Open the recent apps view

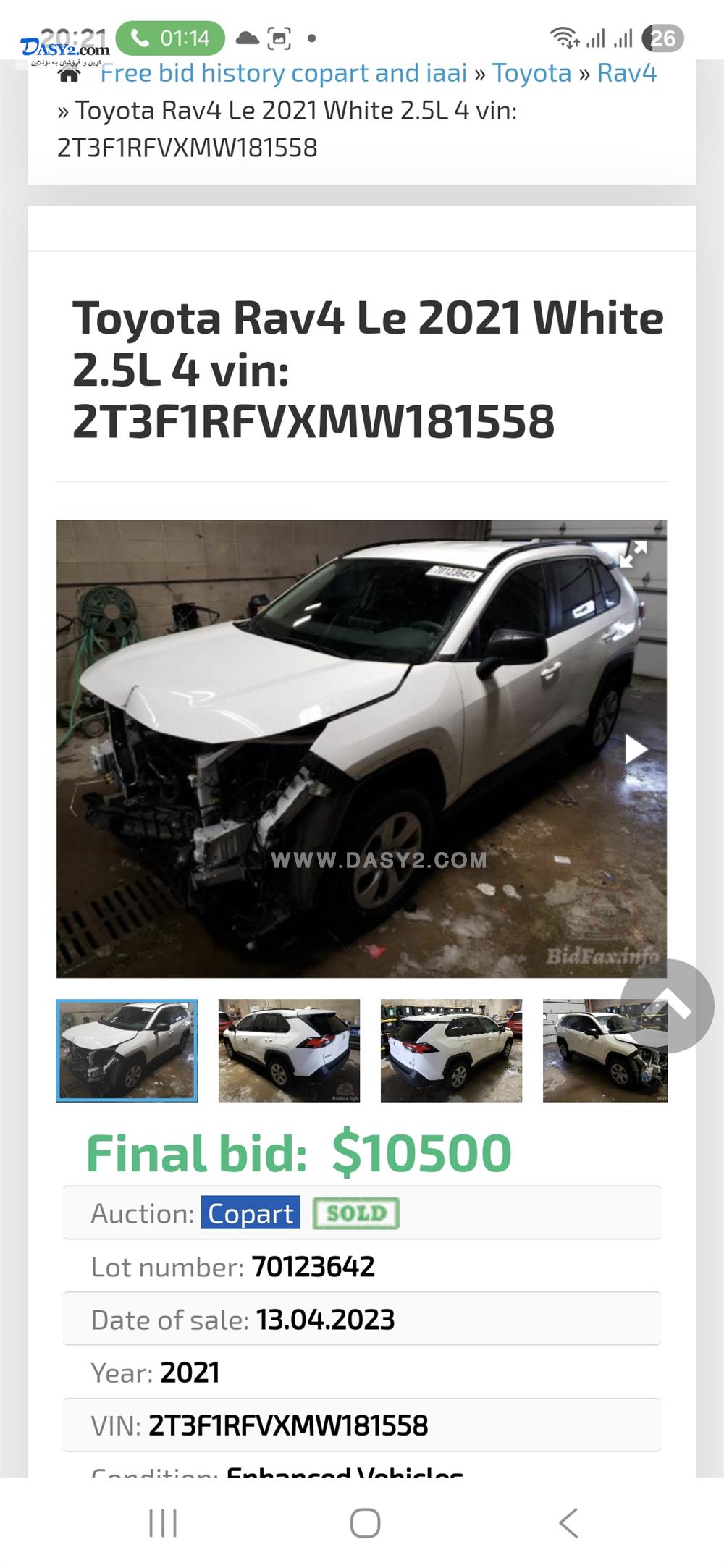[163, 1523]
